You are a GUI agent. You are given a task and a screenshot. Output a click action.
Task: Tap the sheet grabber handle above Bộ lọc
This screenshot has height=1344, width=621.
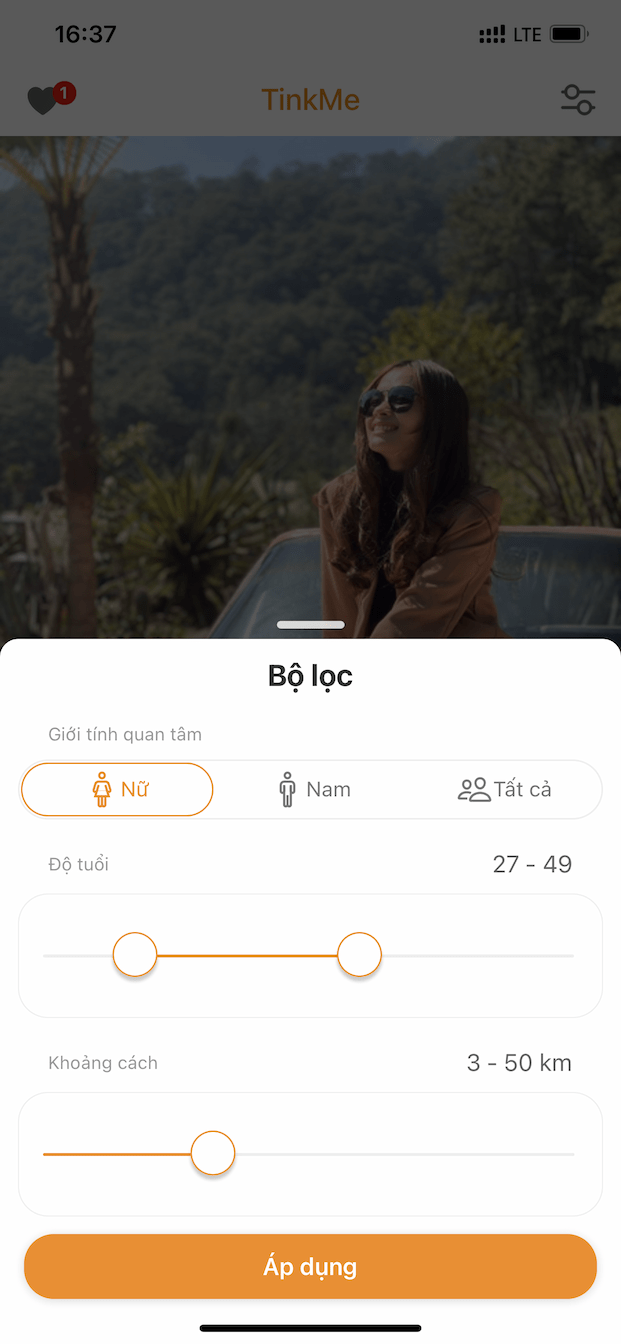pos(310,625)
